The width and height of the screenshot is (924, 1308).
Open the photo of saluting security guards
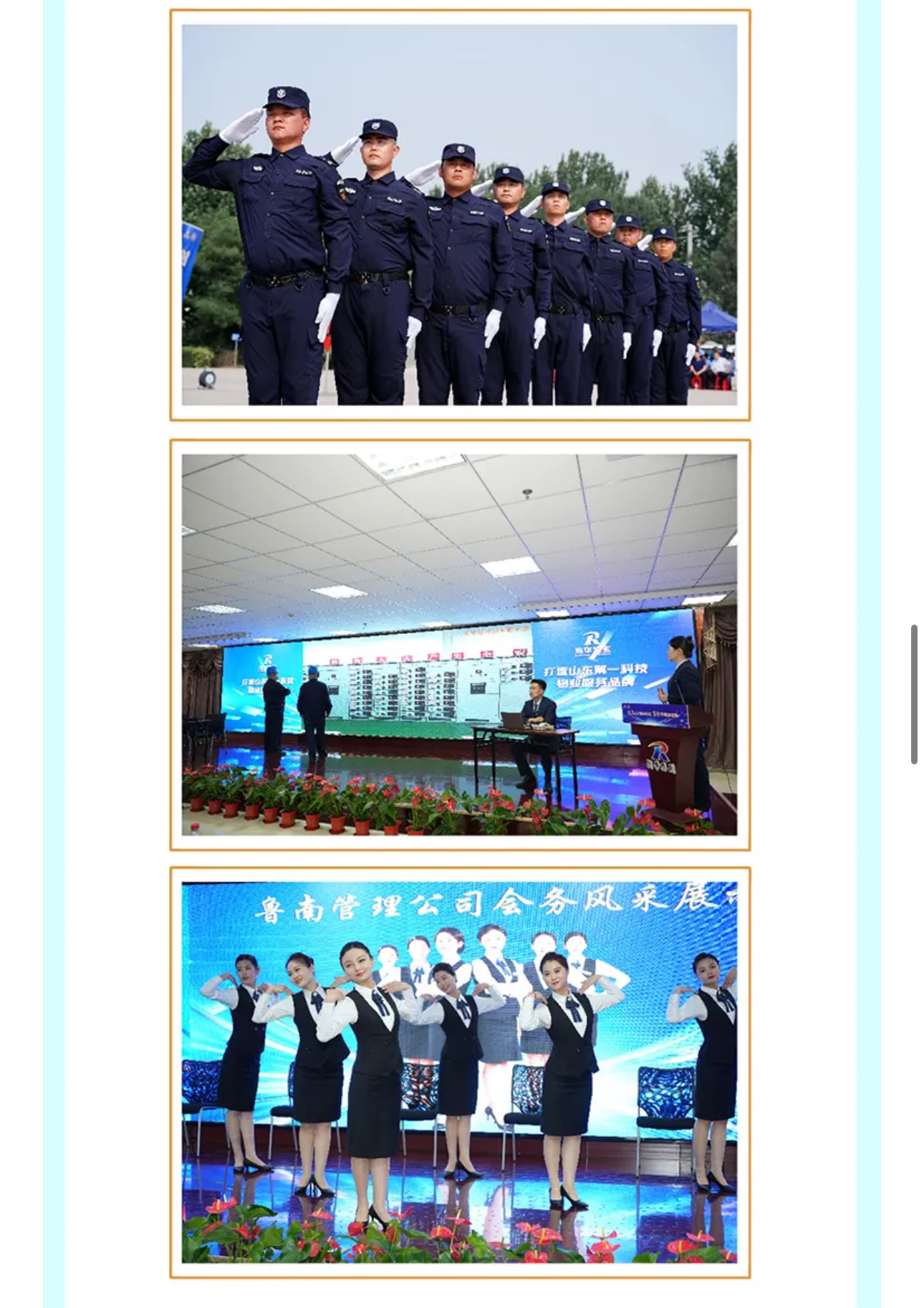(x=459, y=215)
